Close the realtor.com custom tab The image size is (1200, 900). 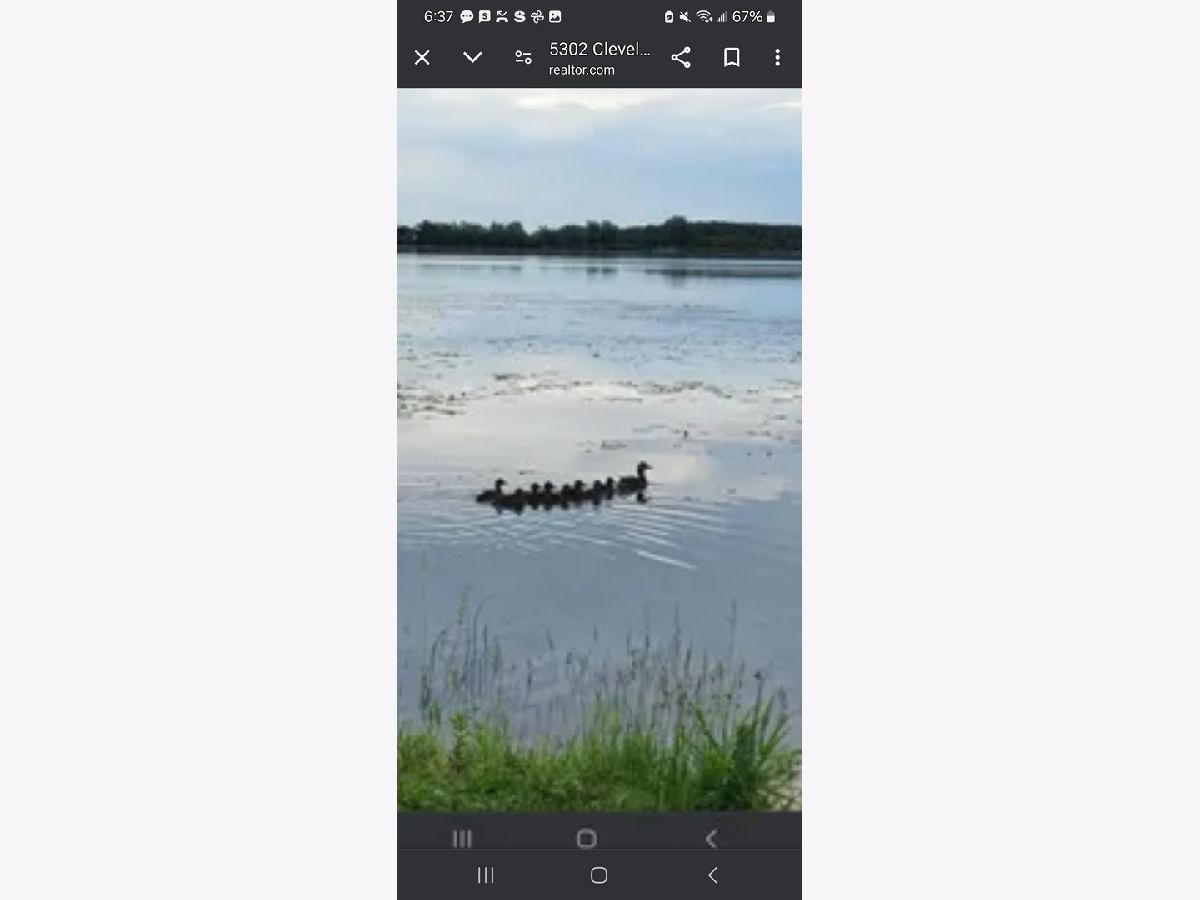[422, 58]
